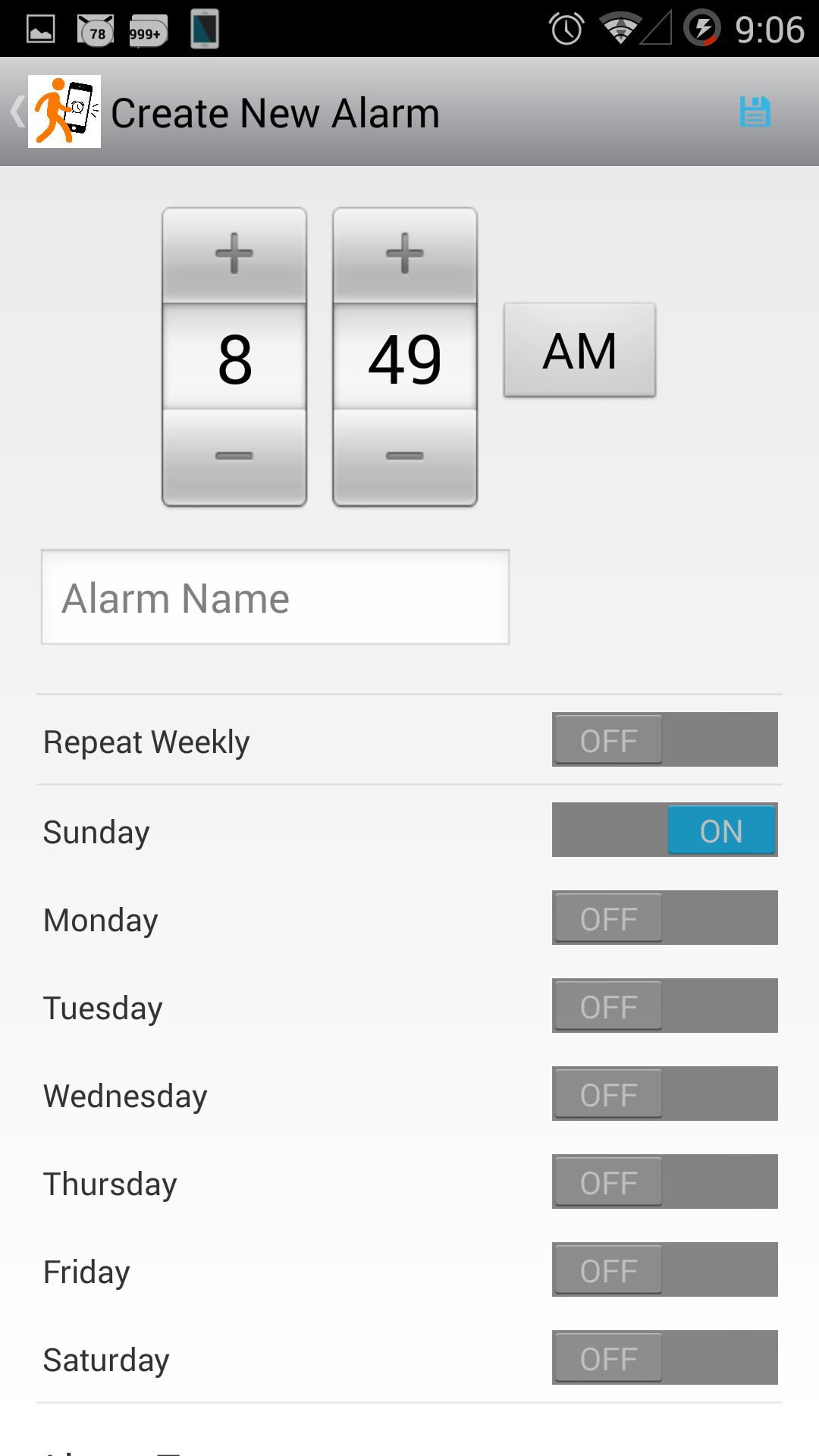Turn on Wednesday

(x=664, y=1094)
